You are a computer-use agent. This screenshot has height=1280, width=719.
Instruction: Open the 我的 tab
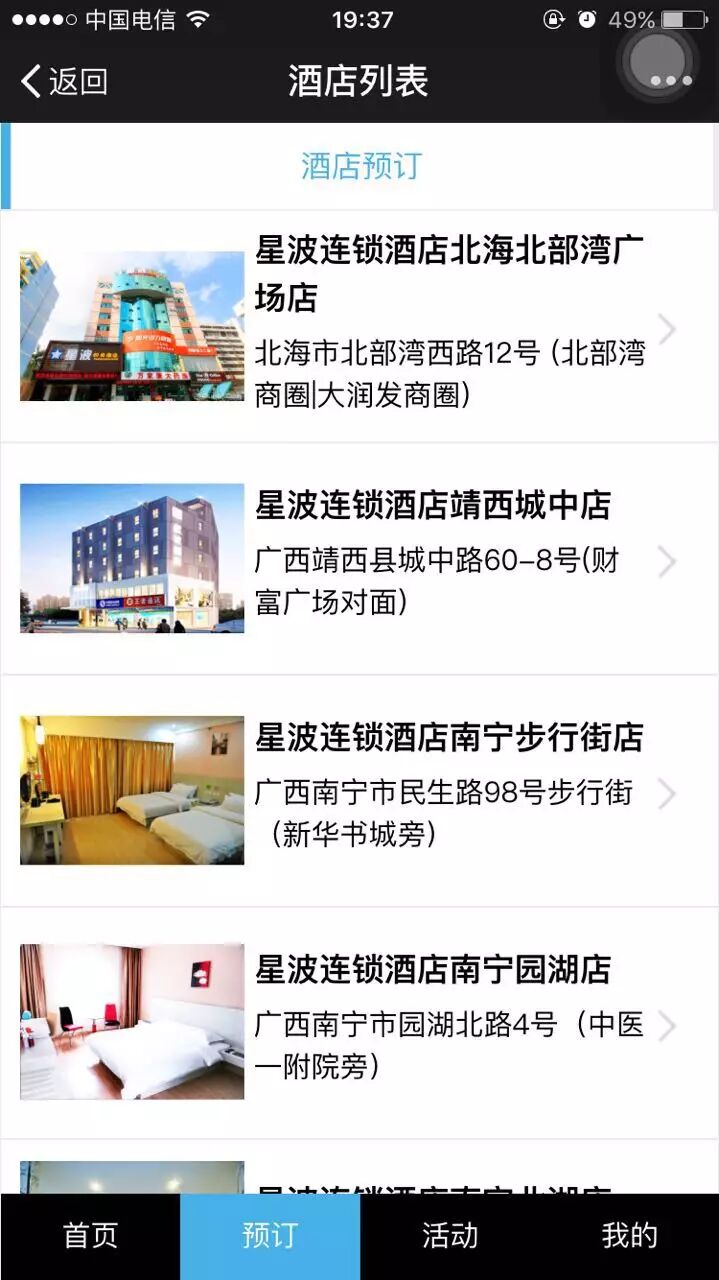click(629, 1236)
